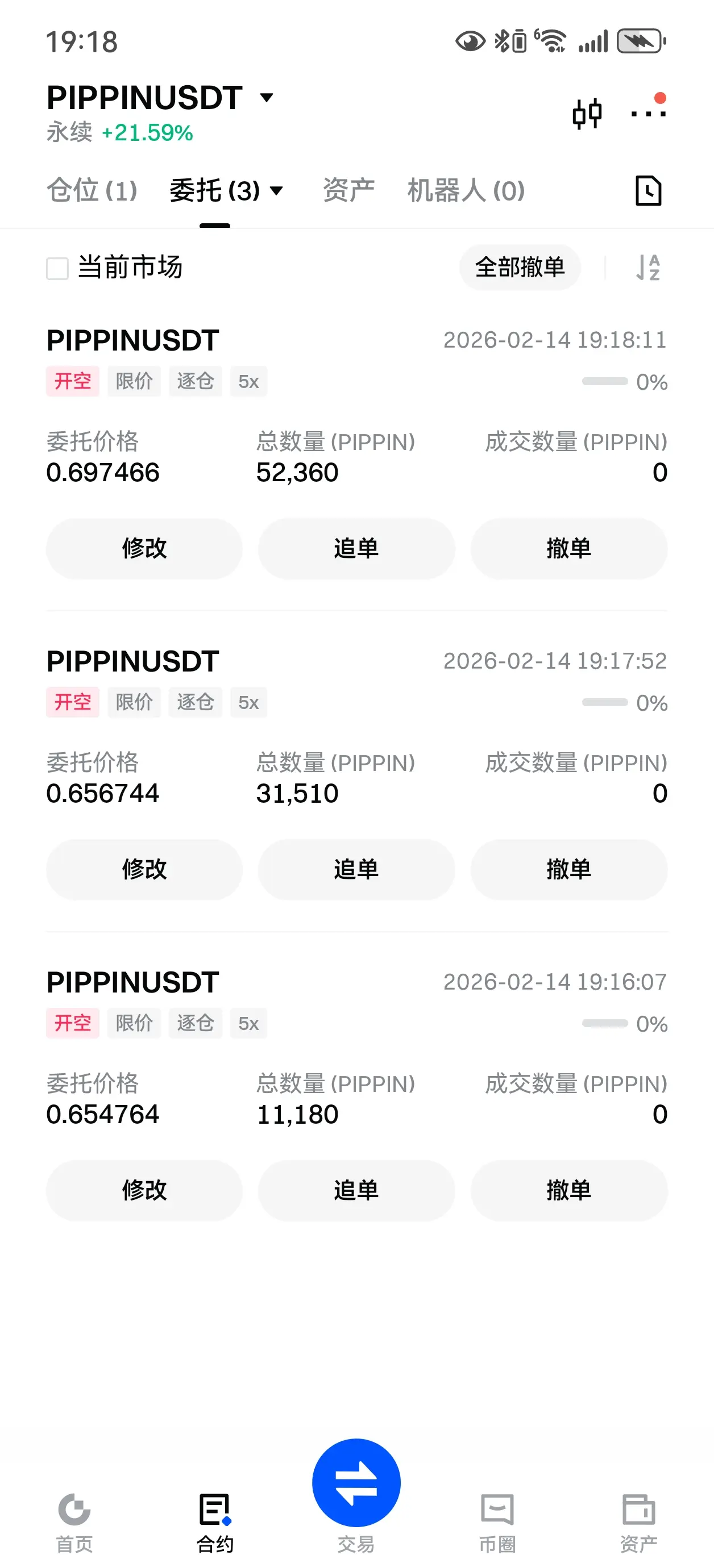
Task: Tap 全部撤单 to cancel all orders
Action: [x=520, y=267]
